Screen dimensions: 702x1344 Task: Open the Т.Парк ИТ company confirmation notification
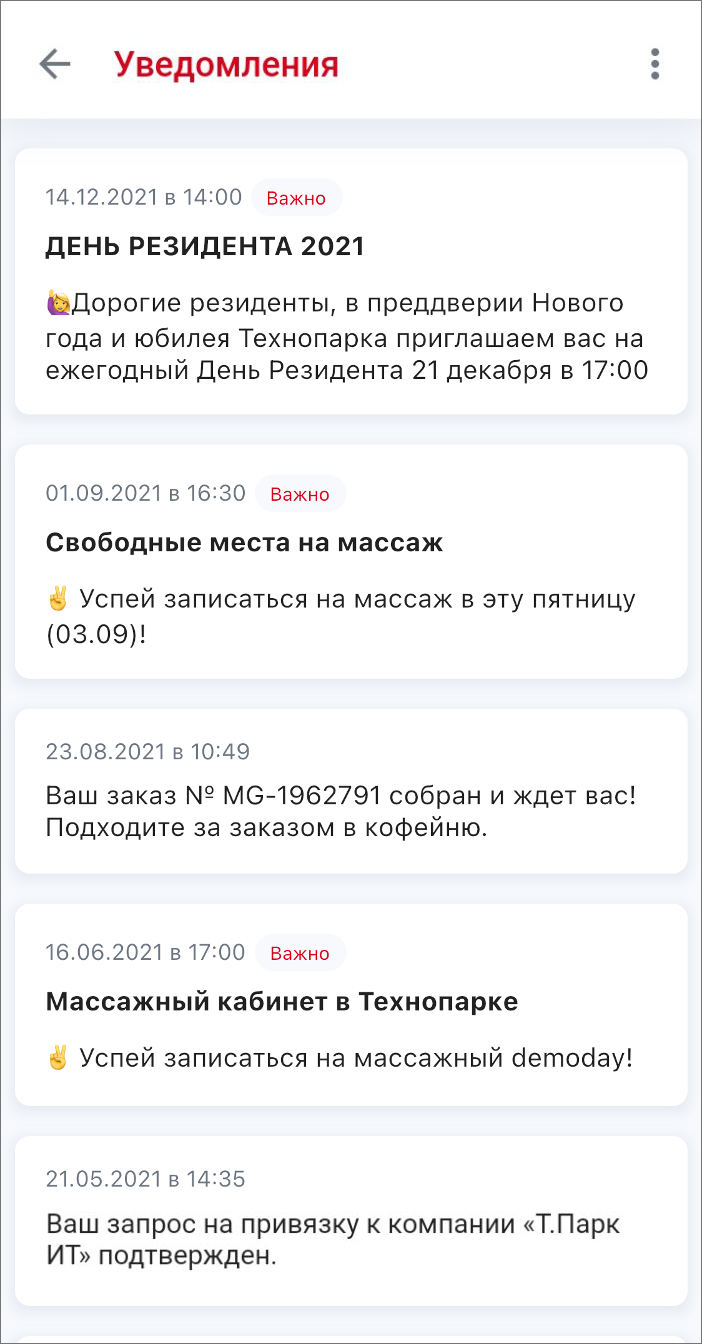[350, 1220]
